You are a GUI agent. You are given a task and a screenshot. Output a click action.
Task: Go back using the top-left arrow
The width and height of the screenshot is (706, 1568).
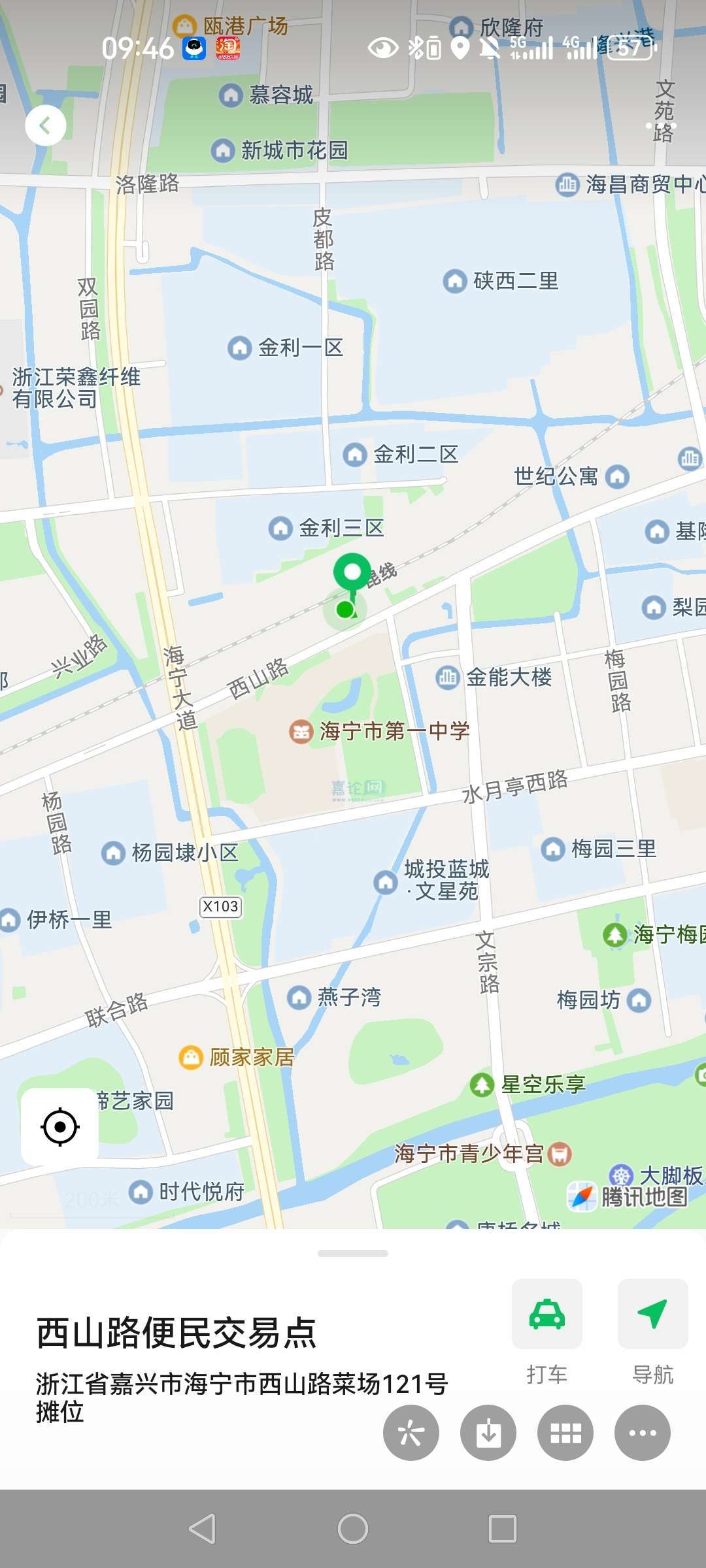click(x=45, y=125)
